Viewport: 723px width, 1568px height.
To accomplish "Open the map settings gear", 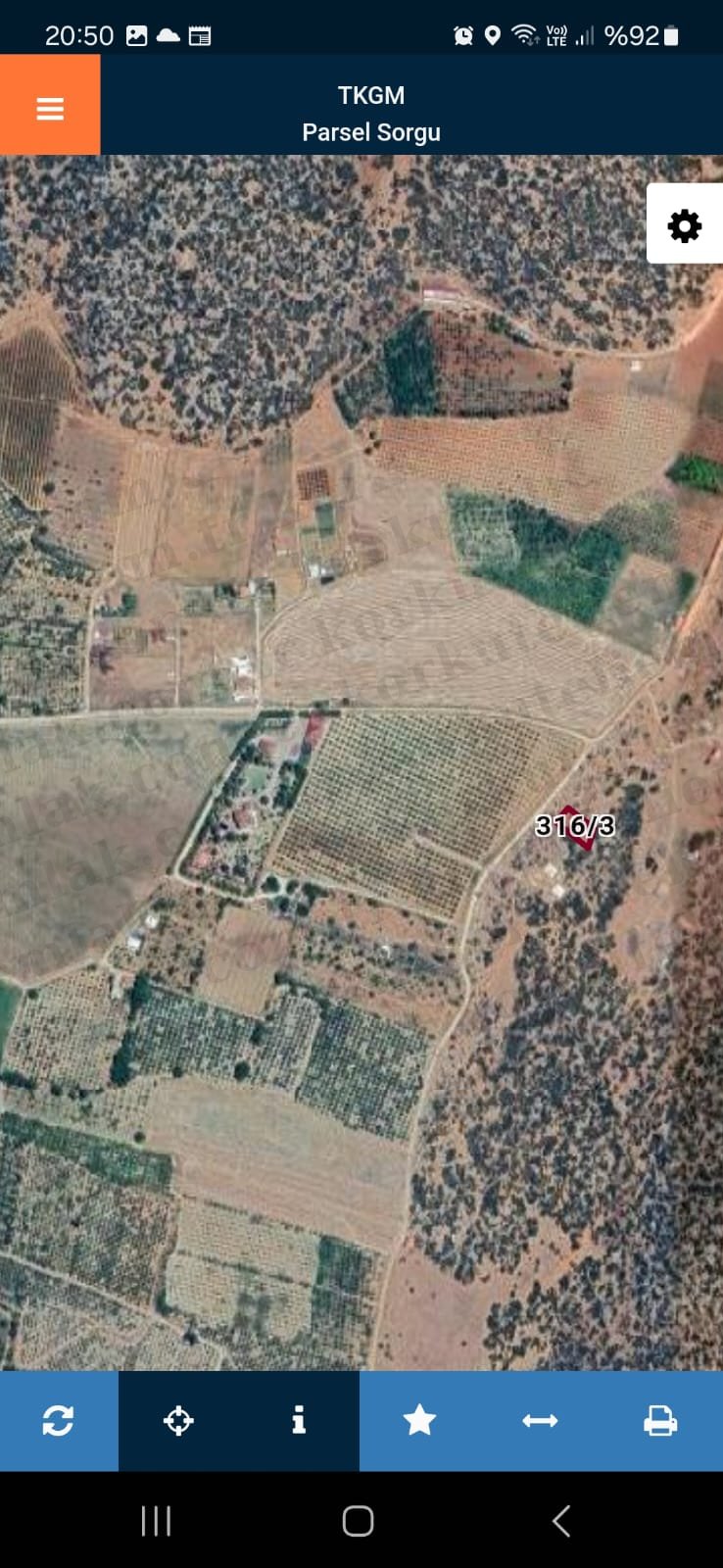I will [684, 226].
